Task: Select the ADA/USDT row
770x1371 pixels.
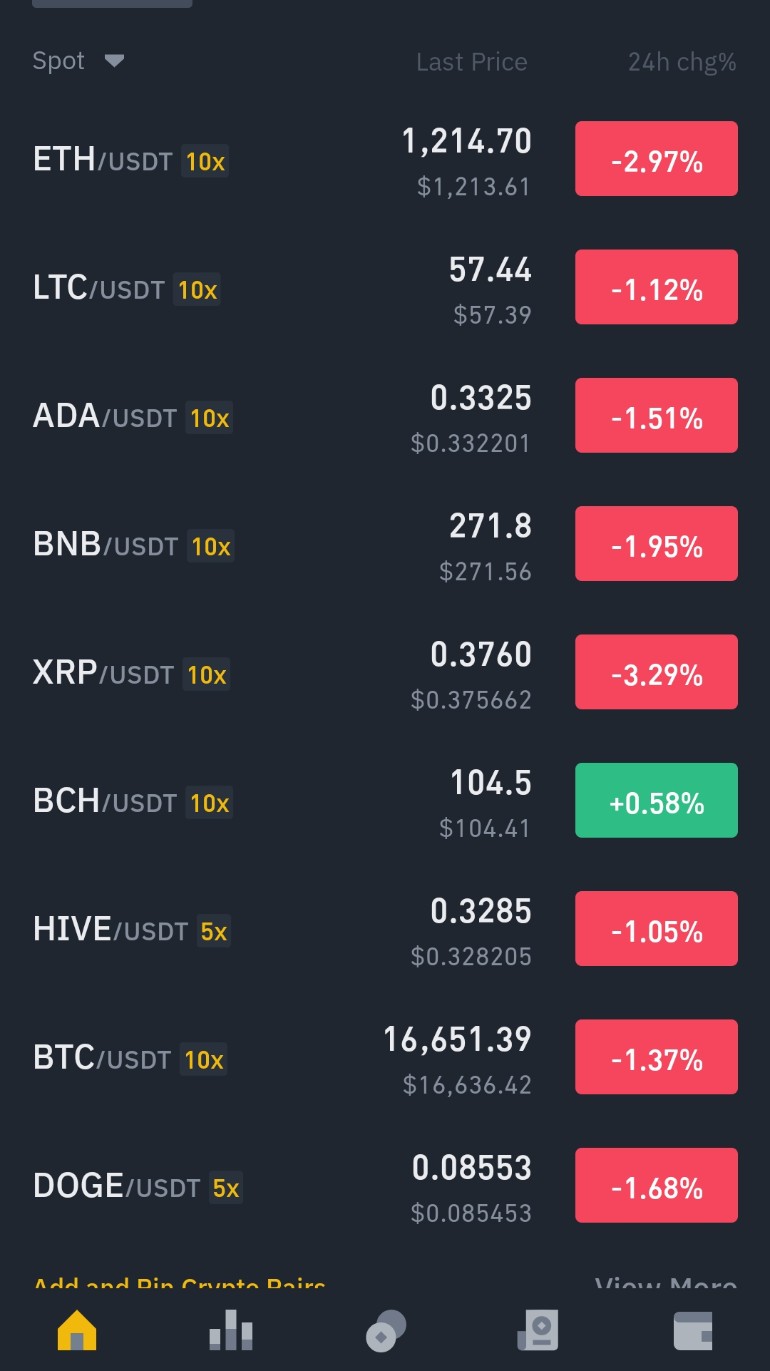Action: [385, 416]
